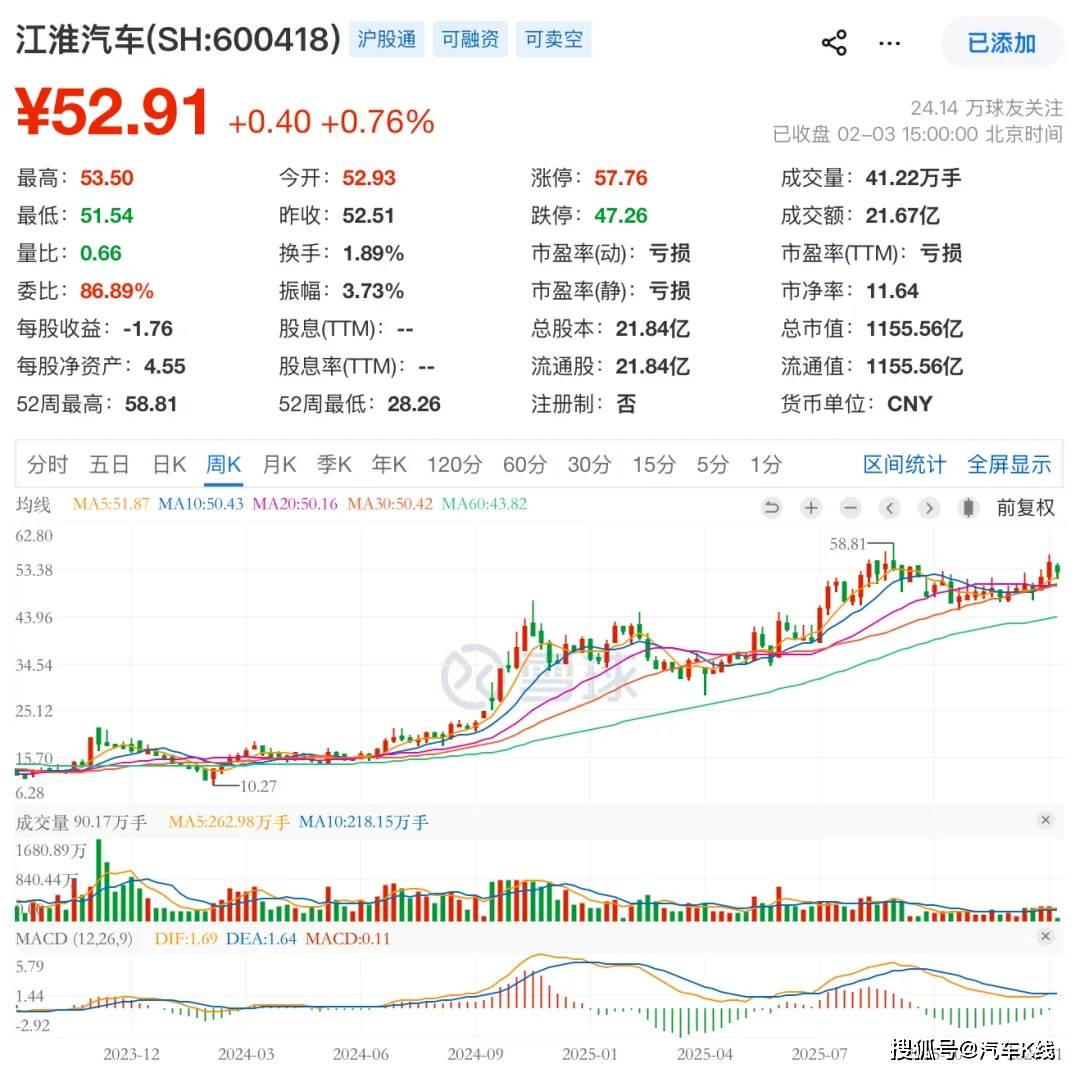Move chart to the right with next arrow
The width and height of the screenshot is (1080, 1073).
pos(929,508)
